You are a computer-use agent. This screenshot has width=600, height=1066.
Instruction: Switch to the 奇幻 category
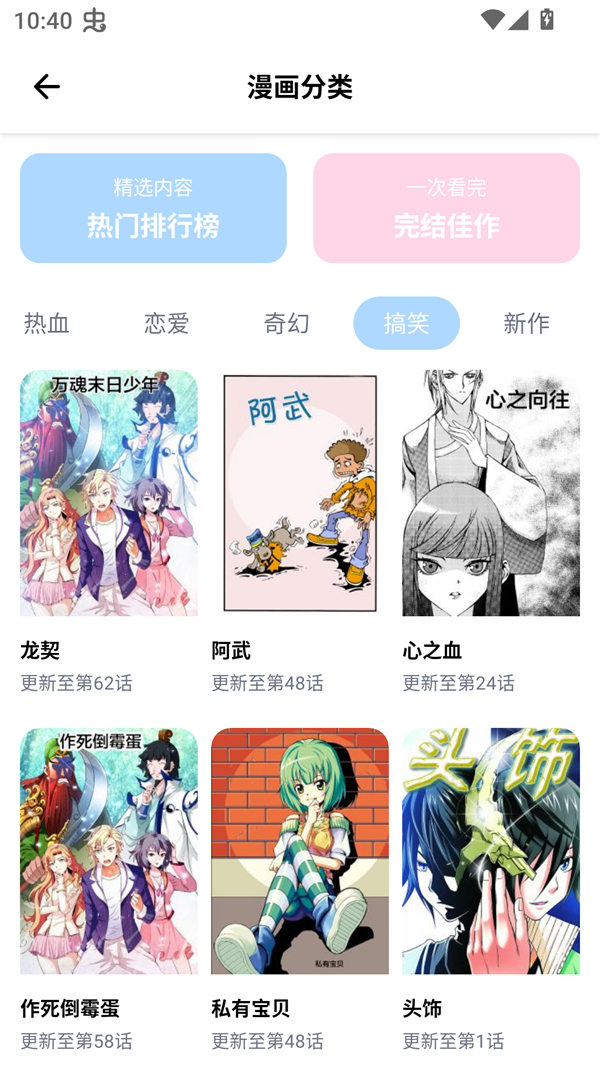[x=286, y=323]
